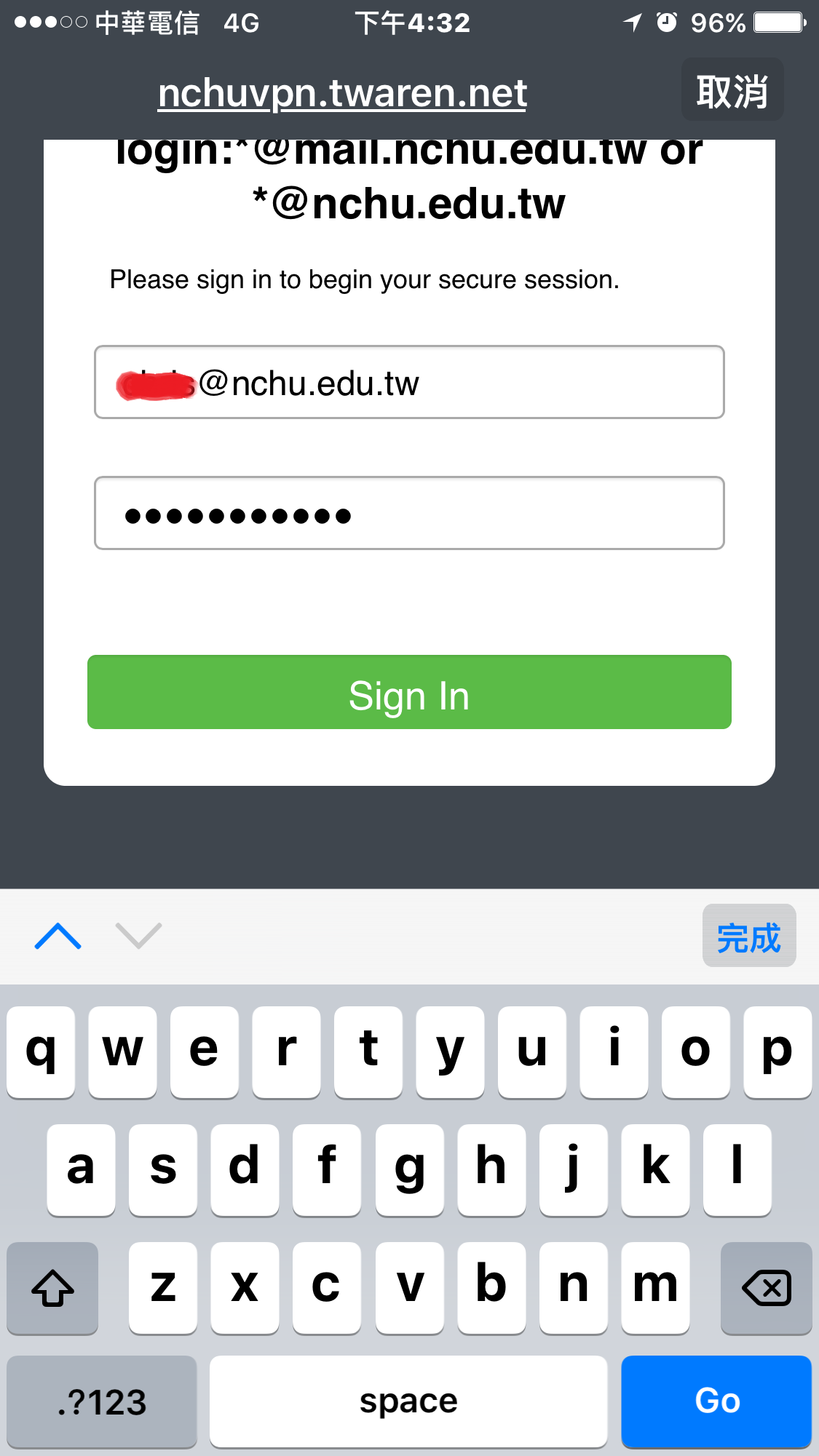Jump to previous field with up chevron

tap(58, 936)
